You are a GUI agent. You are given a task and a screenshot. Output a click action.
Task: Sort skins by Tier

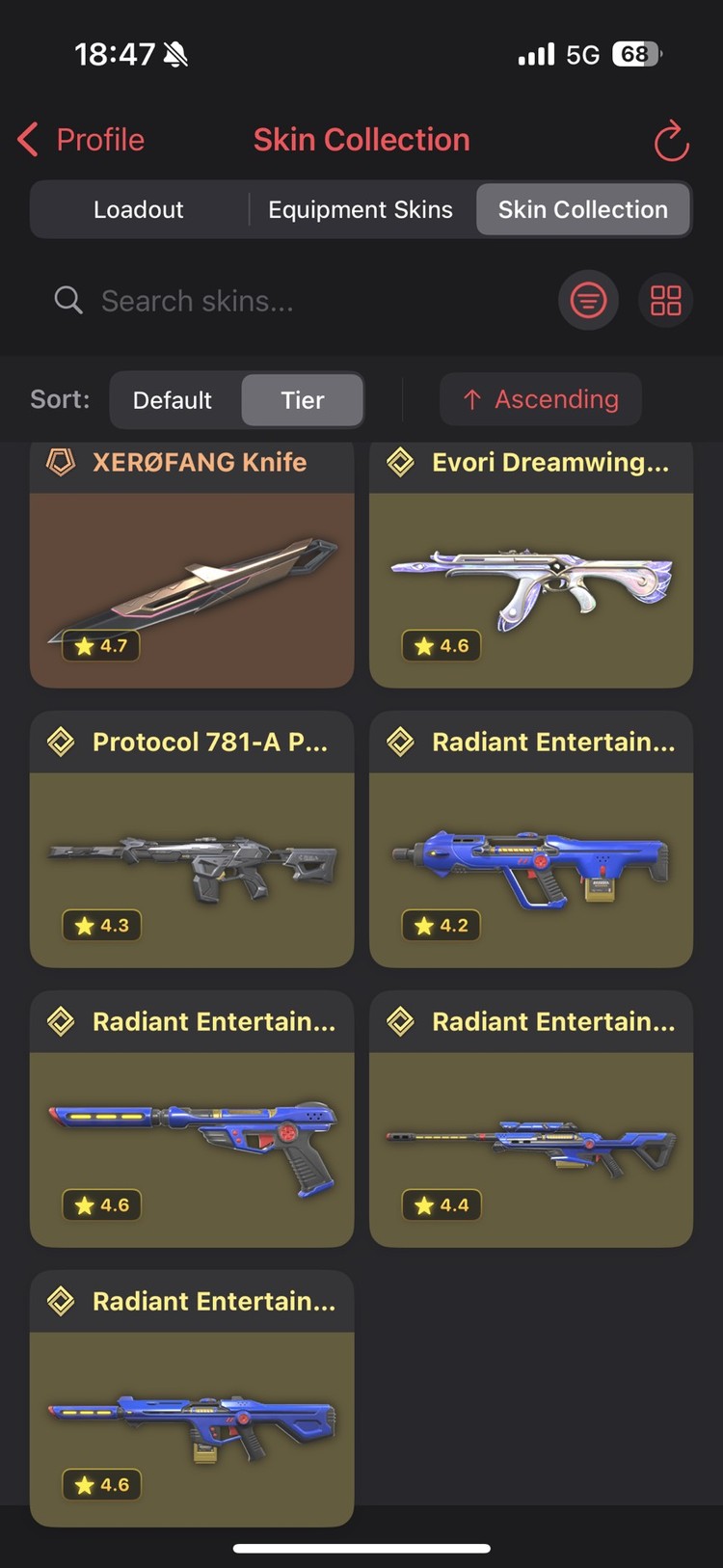(302, 400)
